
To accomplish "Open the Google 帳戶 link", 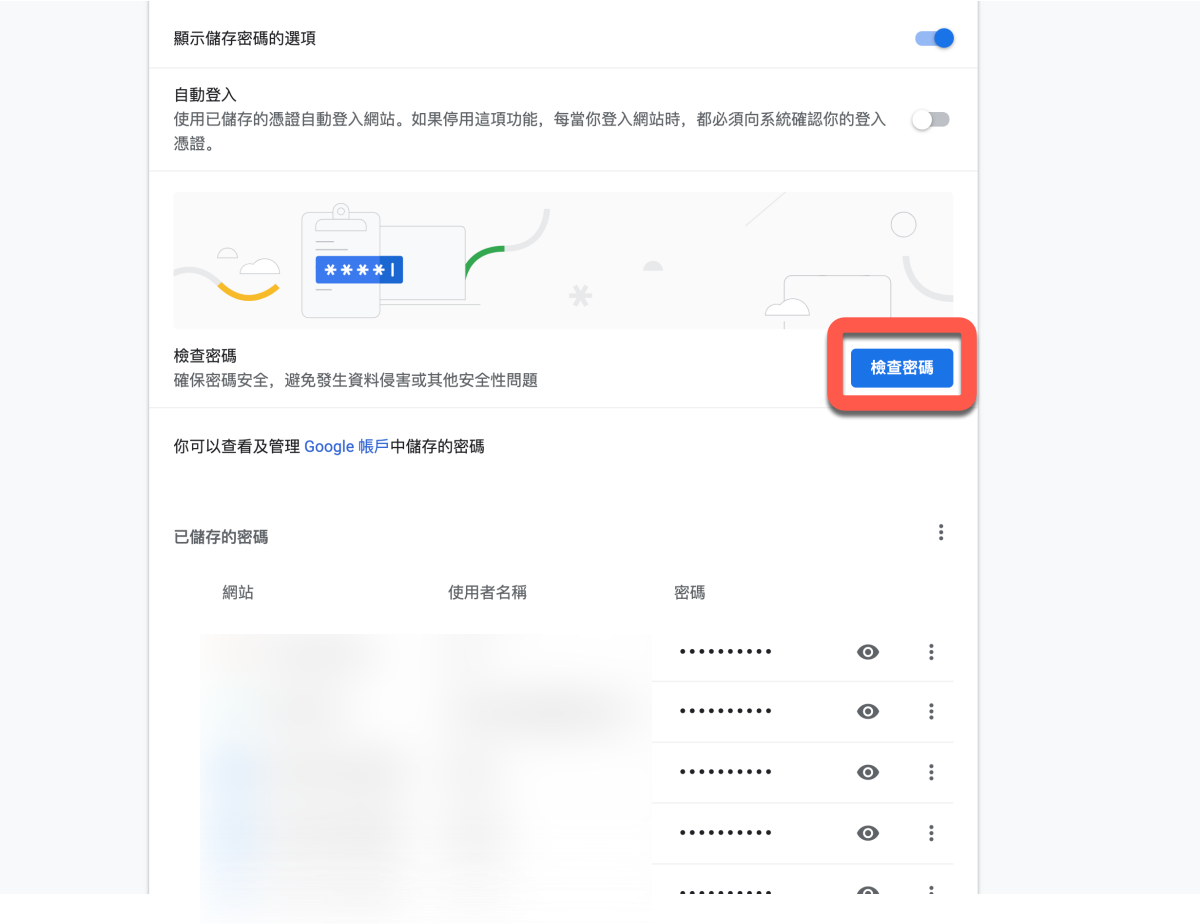I will [x=346, y=447].
